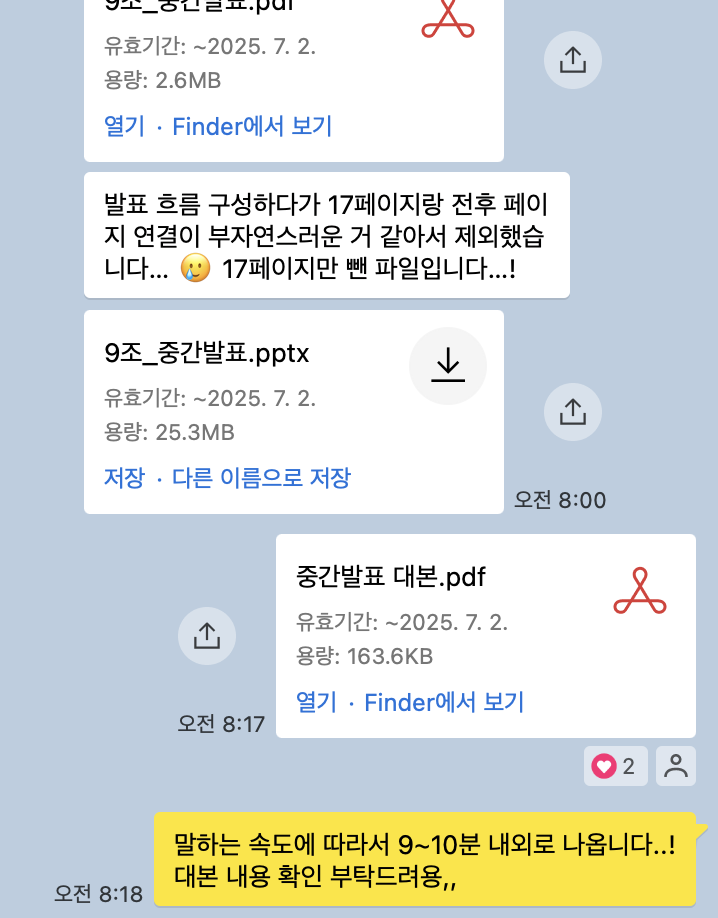This screenshot has height=918, width=718.
Task: Open the 2.6MB PDF file via 열기
Action: pos(124,127)
